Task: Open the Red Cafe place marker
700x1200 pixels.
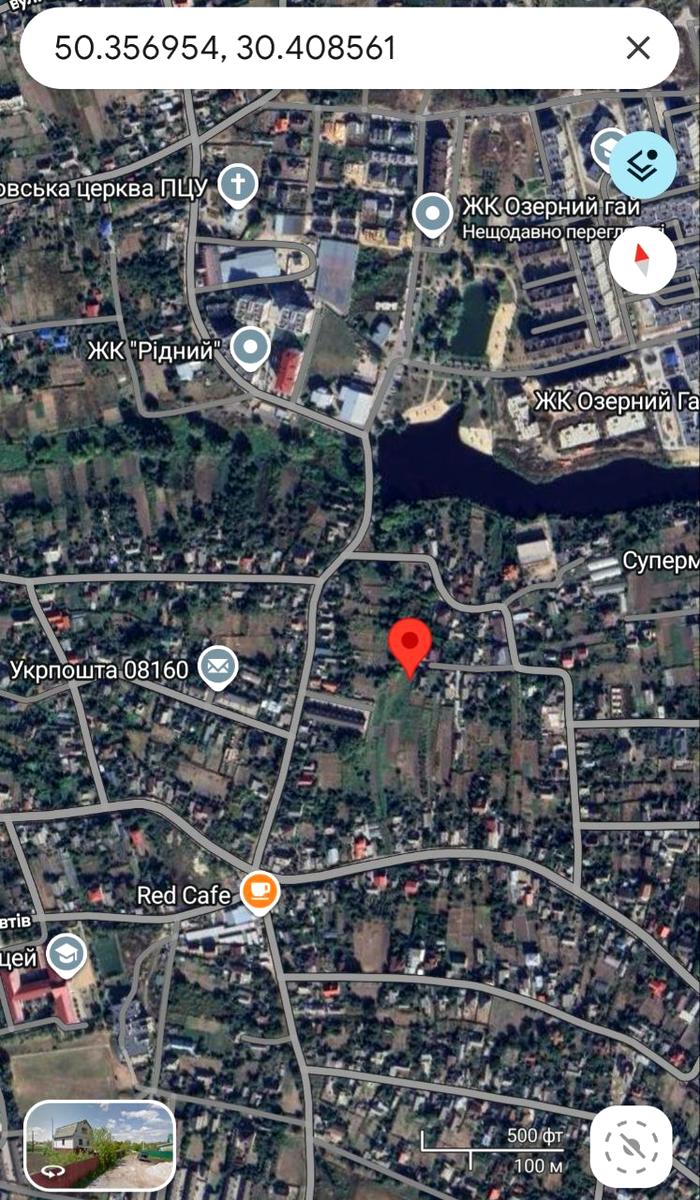Action: pyautogui.click(x=260, y=893)
